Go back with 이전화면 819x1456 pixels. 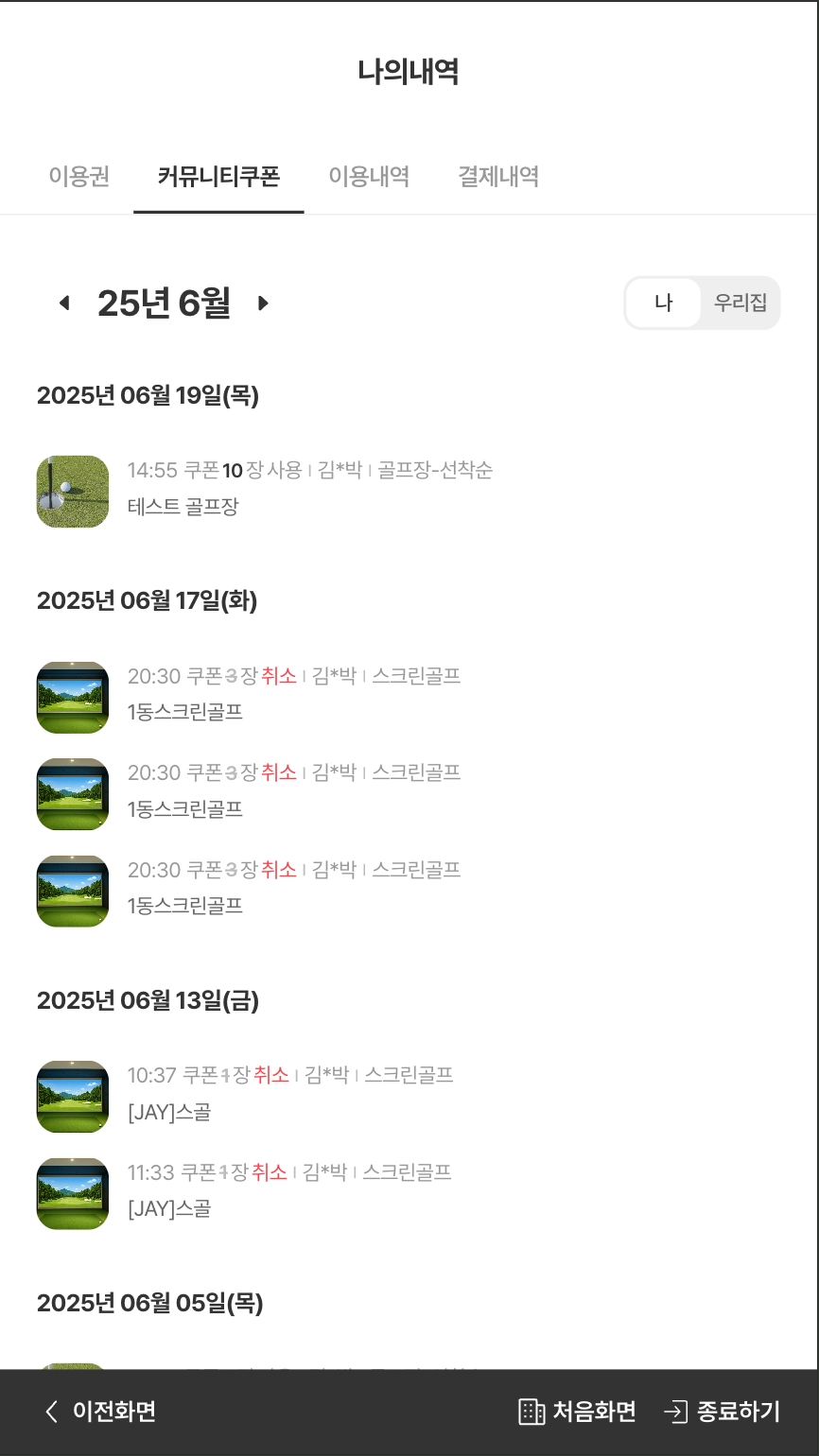tap(100, 1412)
